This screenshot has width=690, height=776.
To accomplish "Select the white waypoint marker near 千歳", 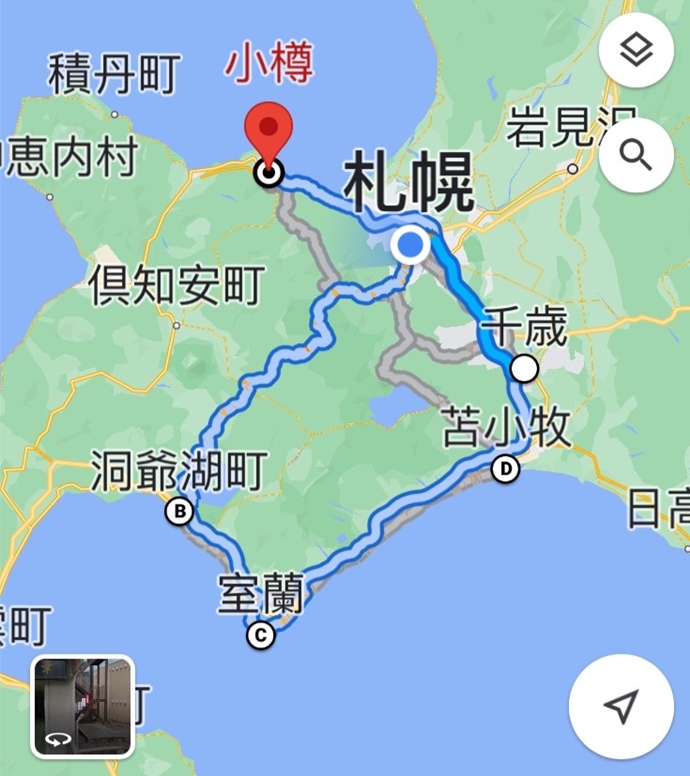I will [524, 369].
